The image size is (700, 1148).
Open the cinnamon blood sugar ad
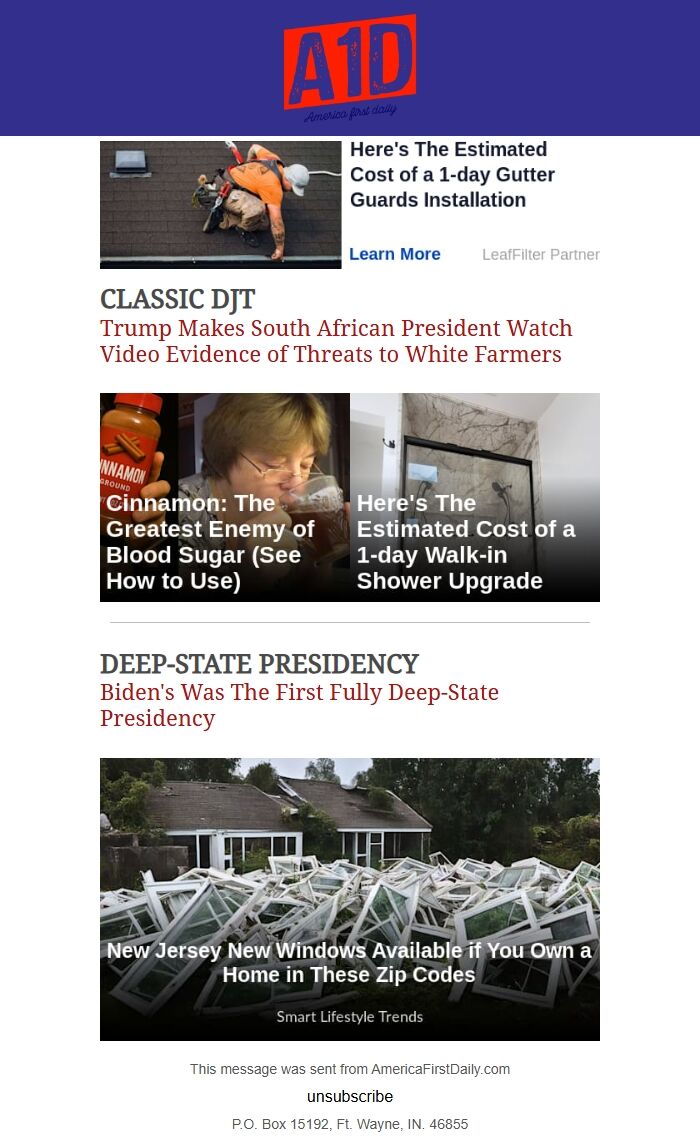224,497
